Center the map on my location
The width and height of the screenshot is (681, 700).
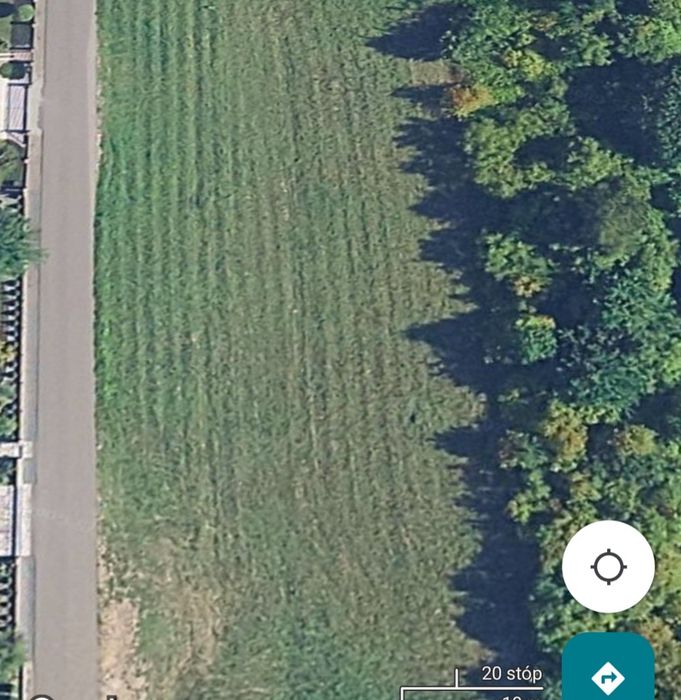[x=608, y=567]
